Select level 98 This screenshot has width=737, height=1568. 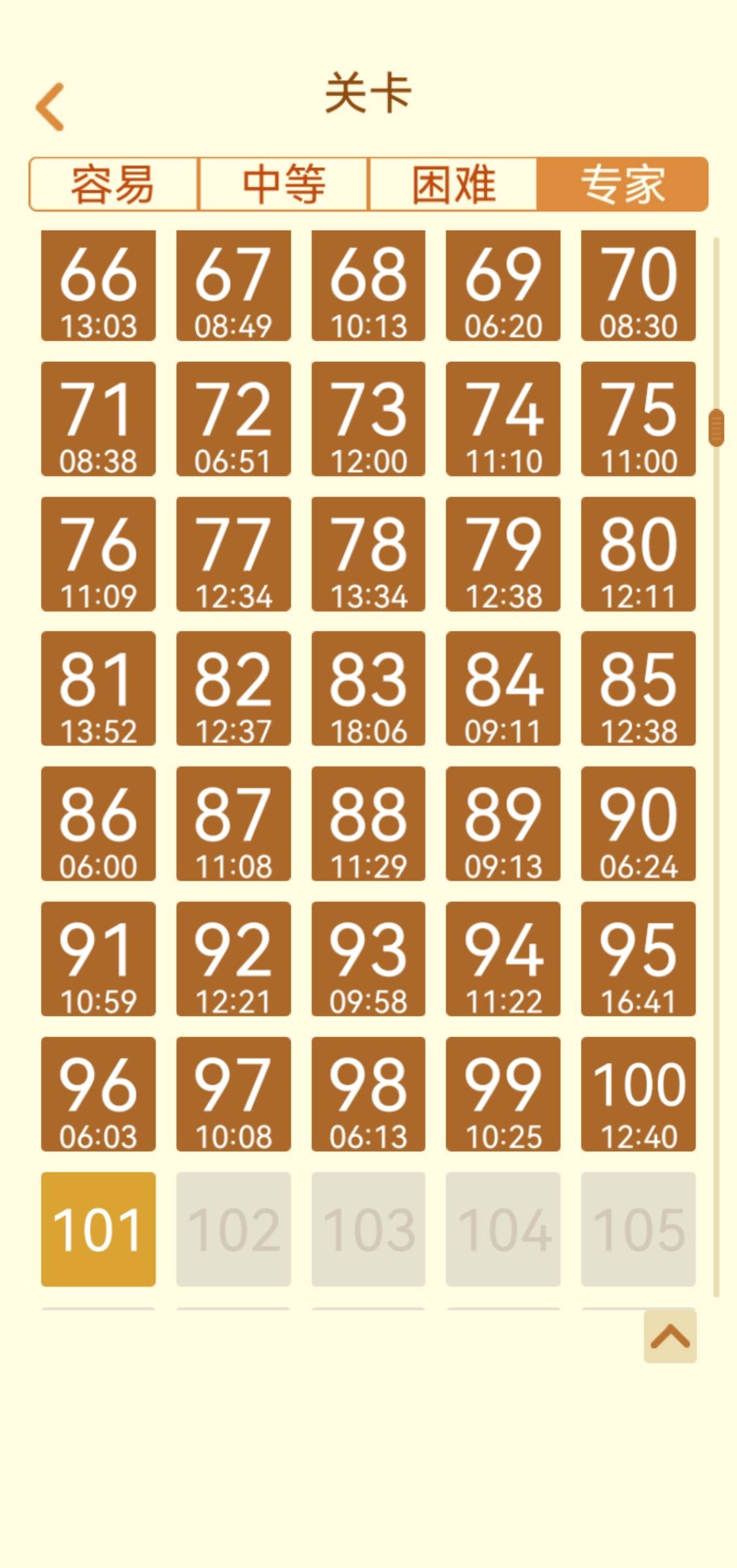point(368,1094)
